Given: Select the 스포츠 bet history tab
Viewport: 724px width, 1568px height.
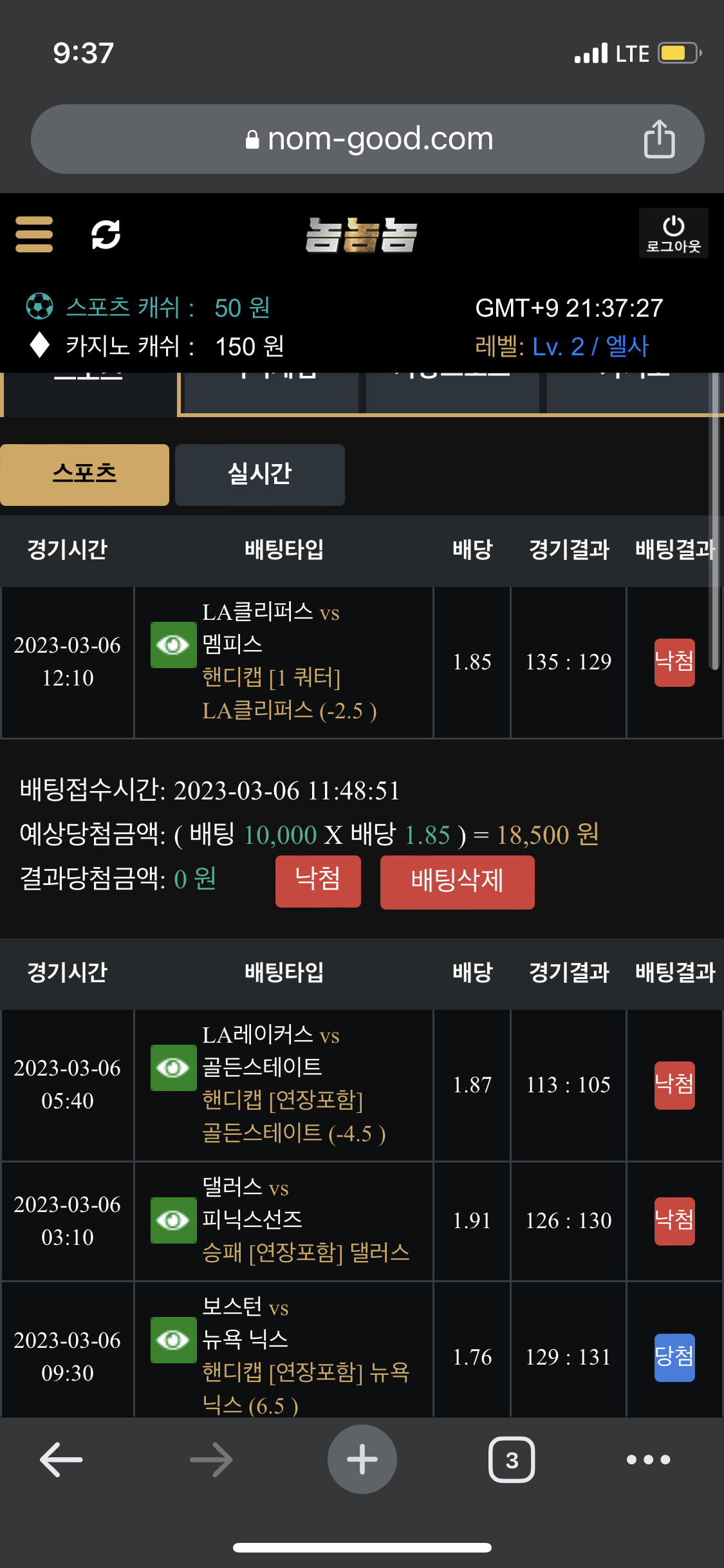Looking at the screenshot, I should pyautogui.click(x=84, y=474).
